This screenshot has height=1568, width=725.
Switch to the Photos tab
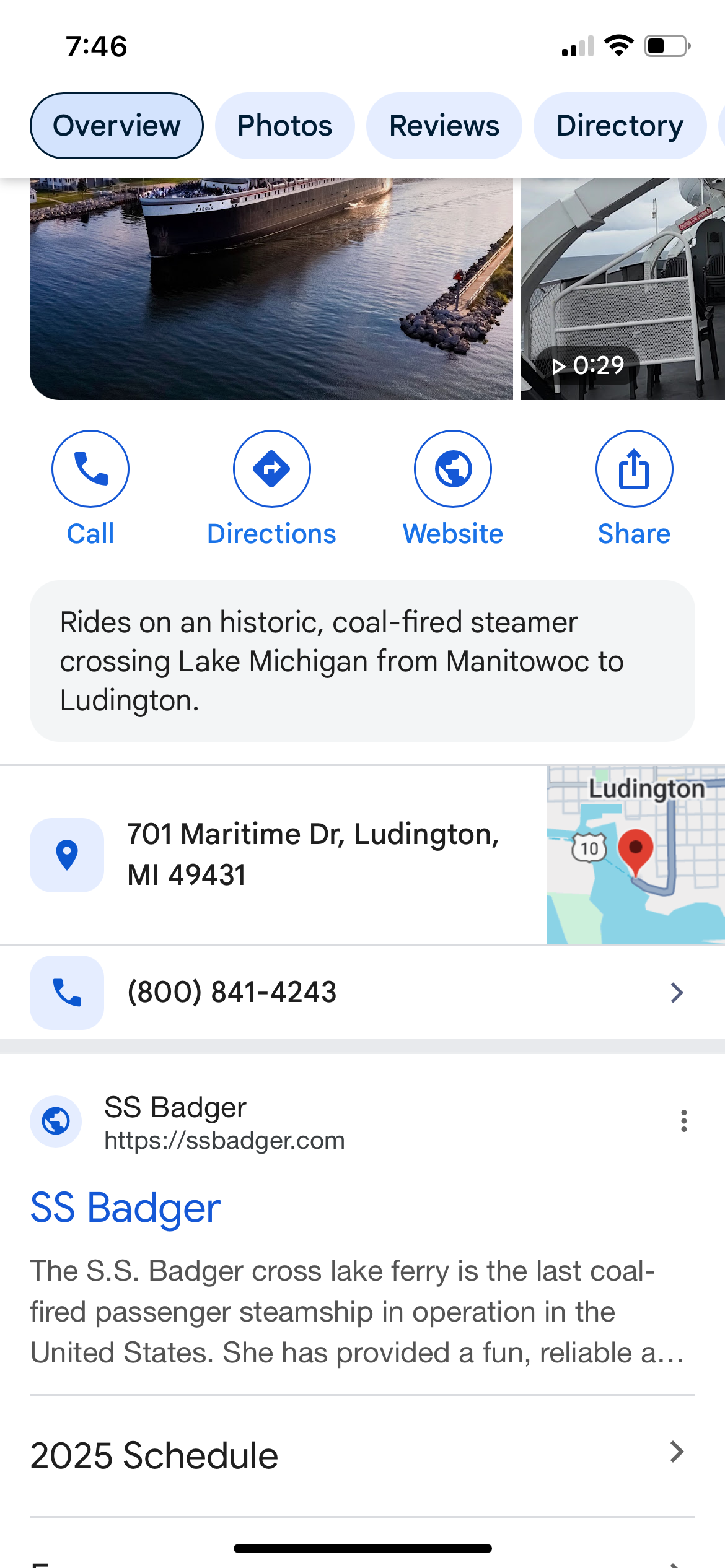point(284,126)
